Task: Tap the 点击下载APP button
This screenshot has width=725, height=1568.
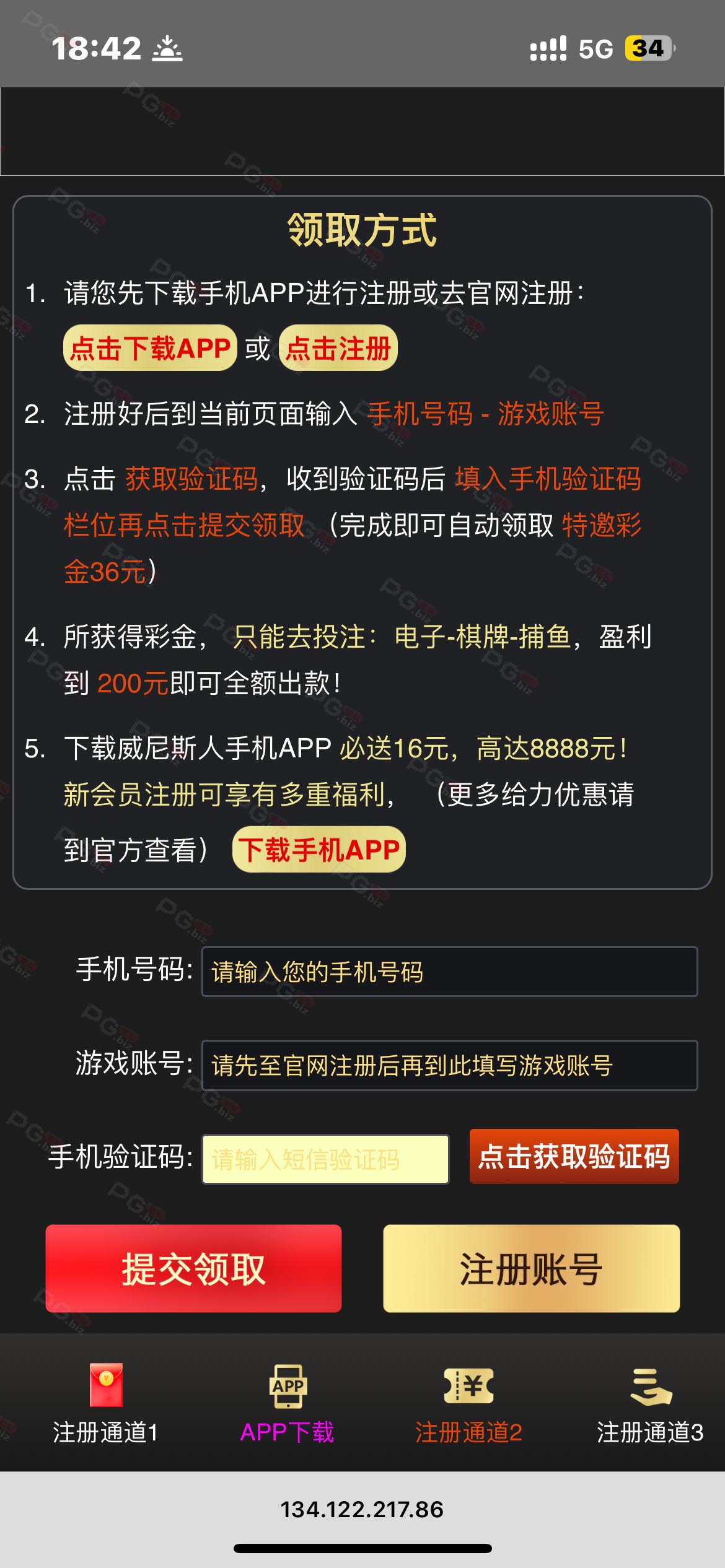Action: [x=150, y=348]
